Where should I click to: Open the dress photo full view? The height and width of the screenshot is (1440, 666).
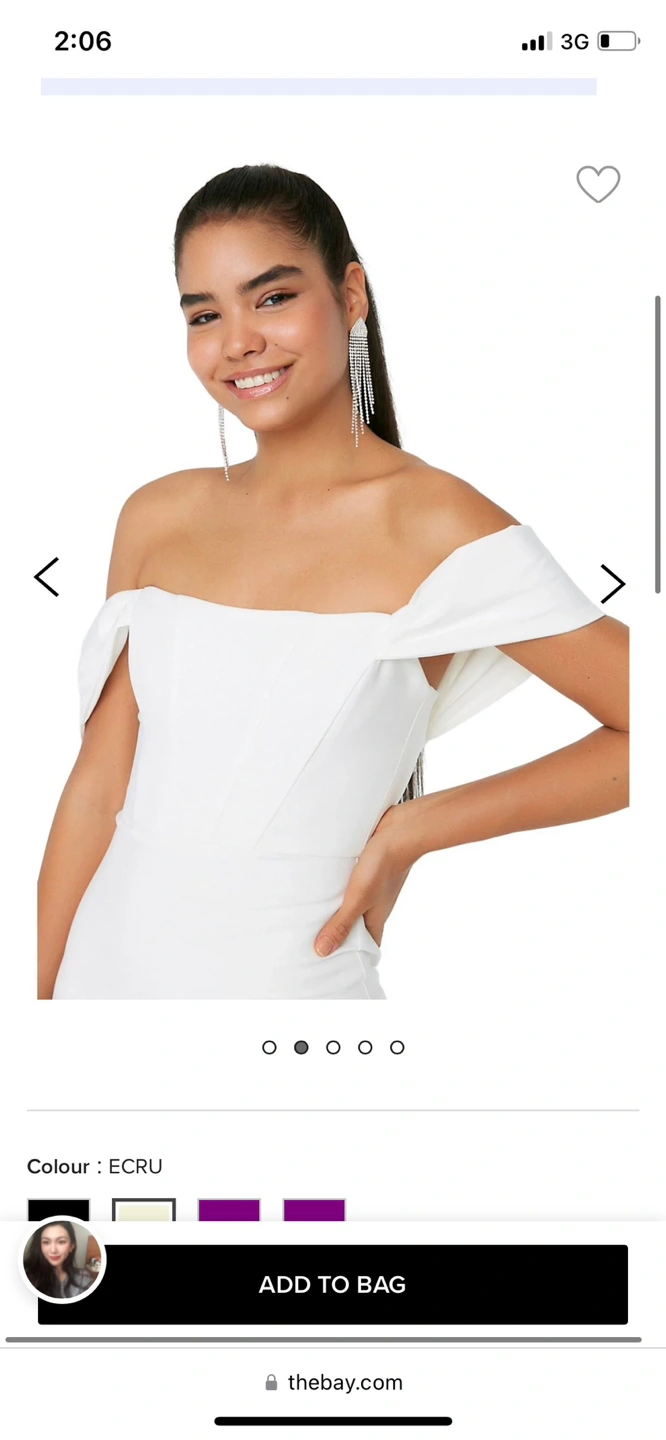coord(333,650)
